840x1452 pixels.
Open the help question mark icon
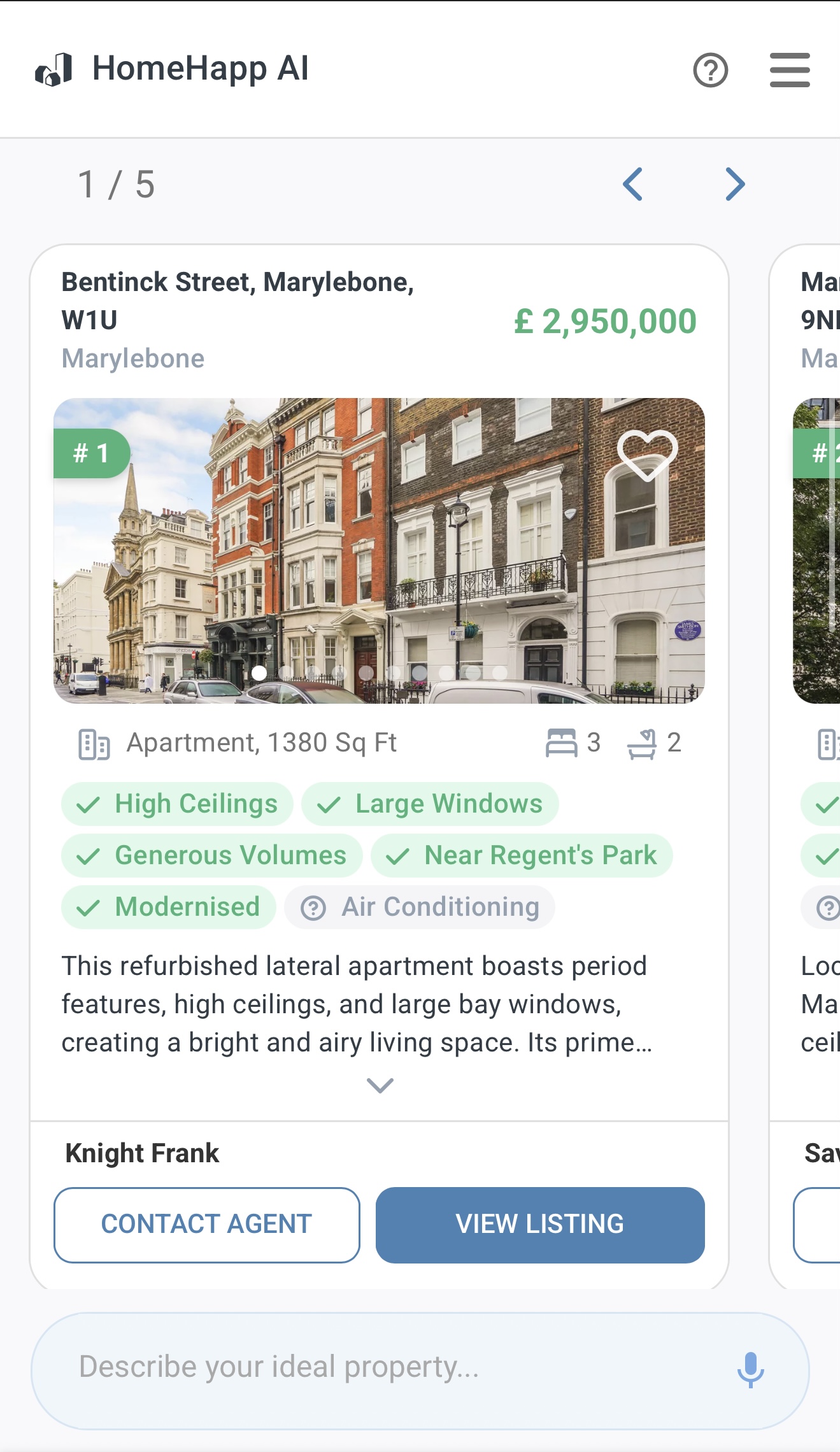710,70
